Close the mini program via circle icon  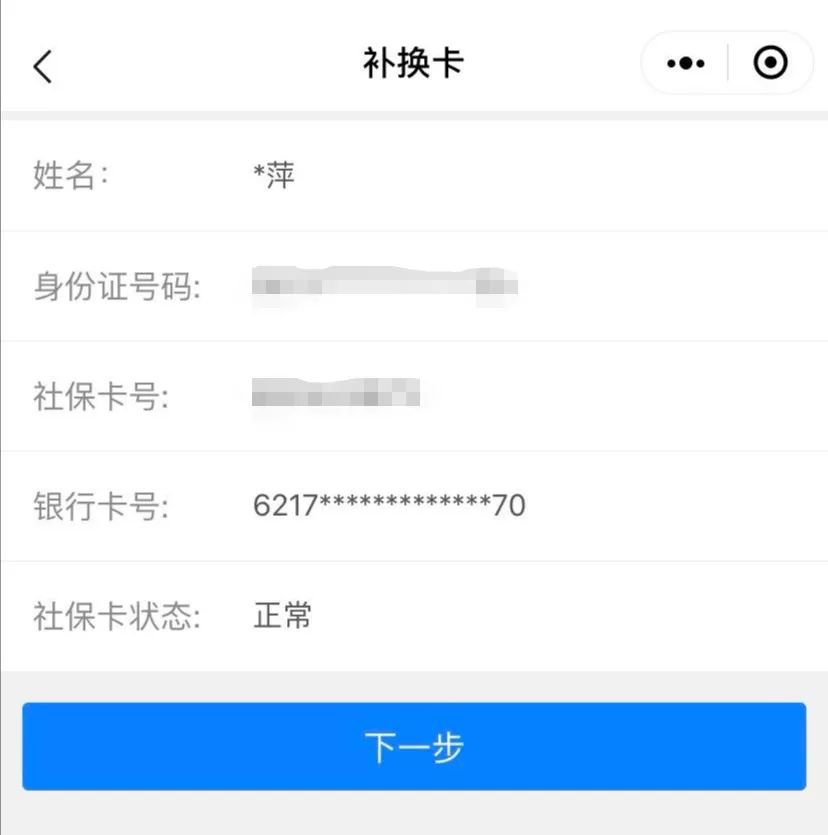770,64
